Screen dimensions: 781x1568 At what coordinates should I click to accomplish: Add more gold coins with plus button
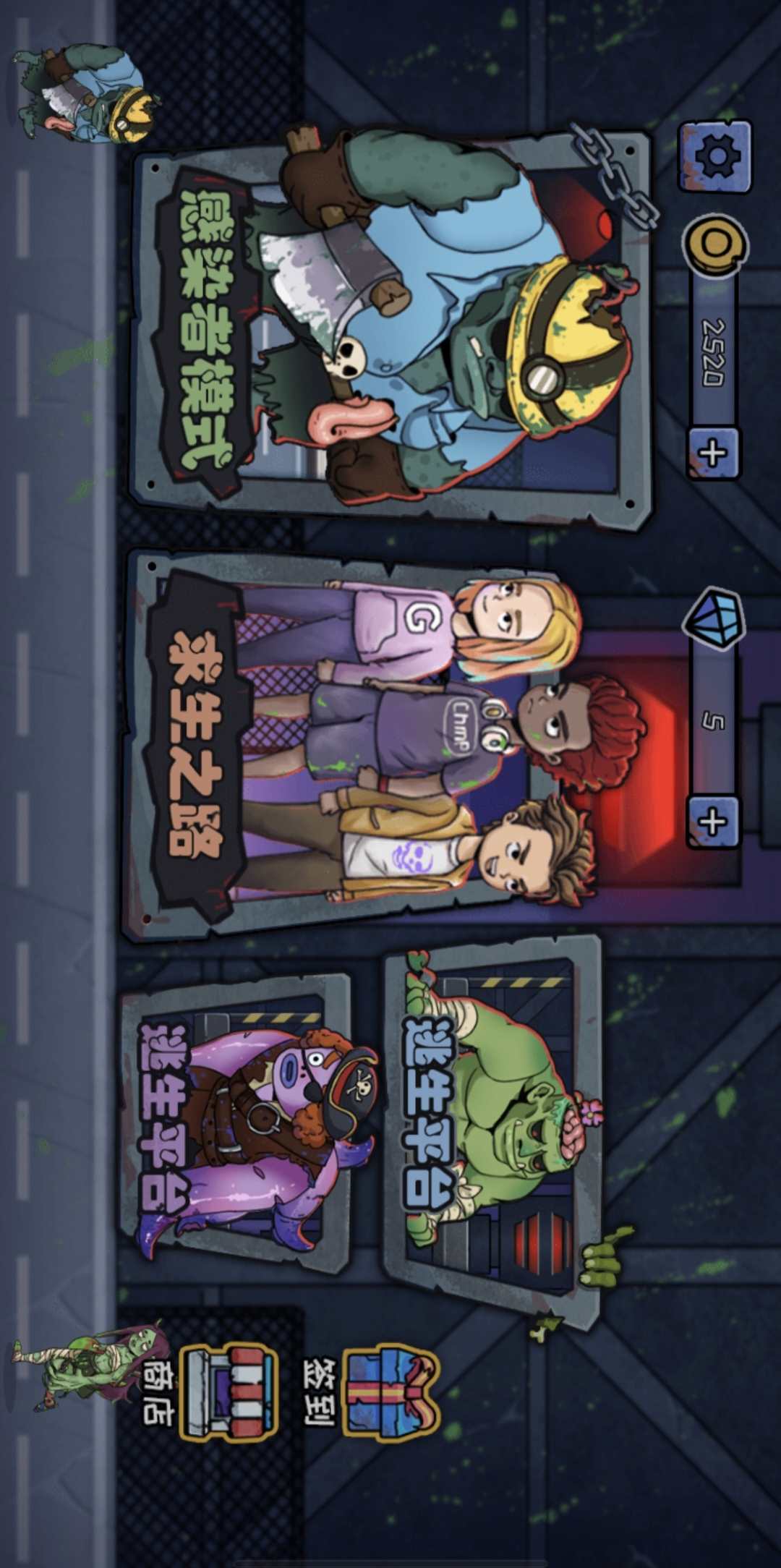(713, 453)
